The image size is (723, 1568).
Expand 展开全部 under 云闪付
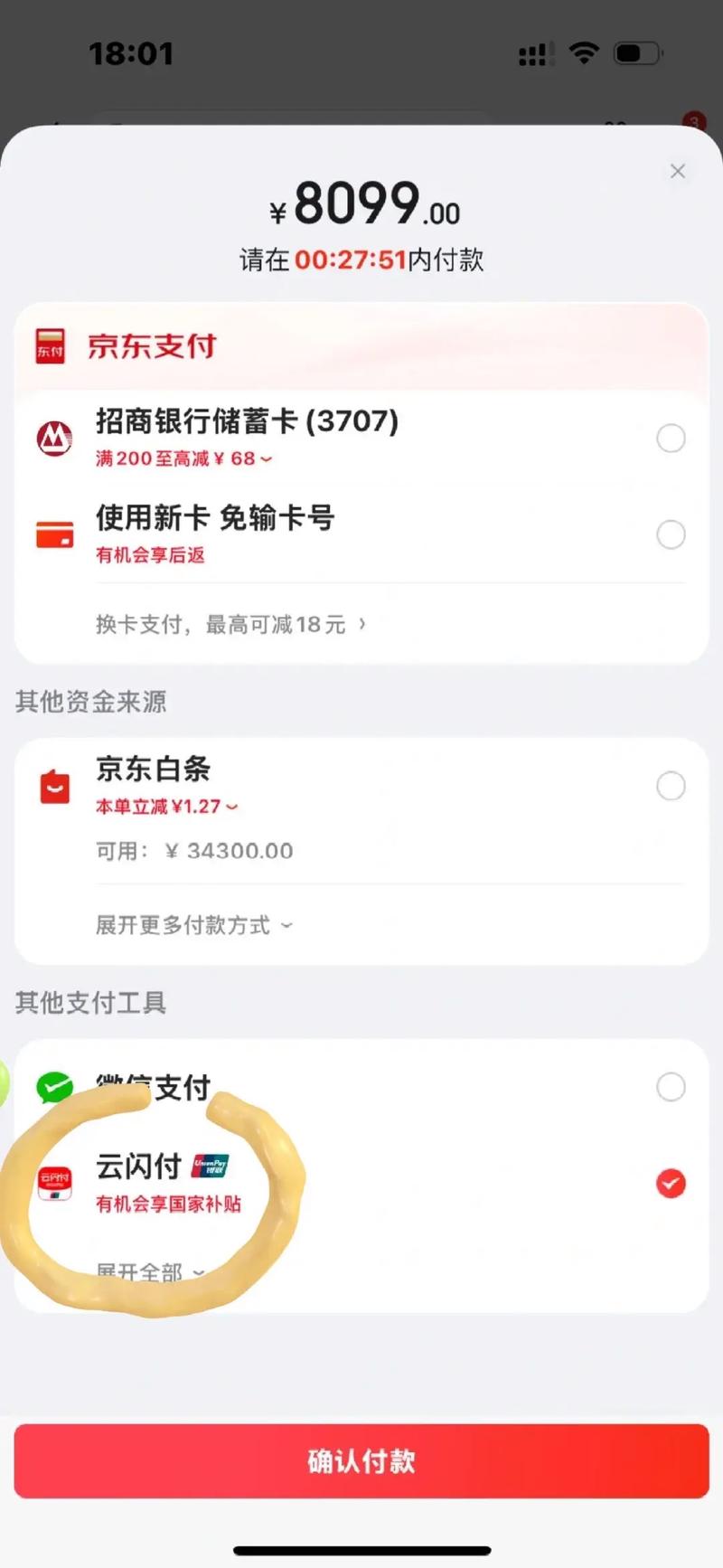[145, 1272]
